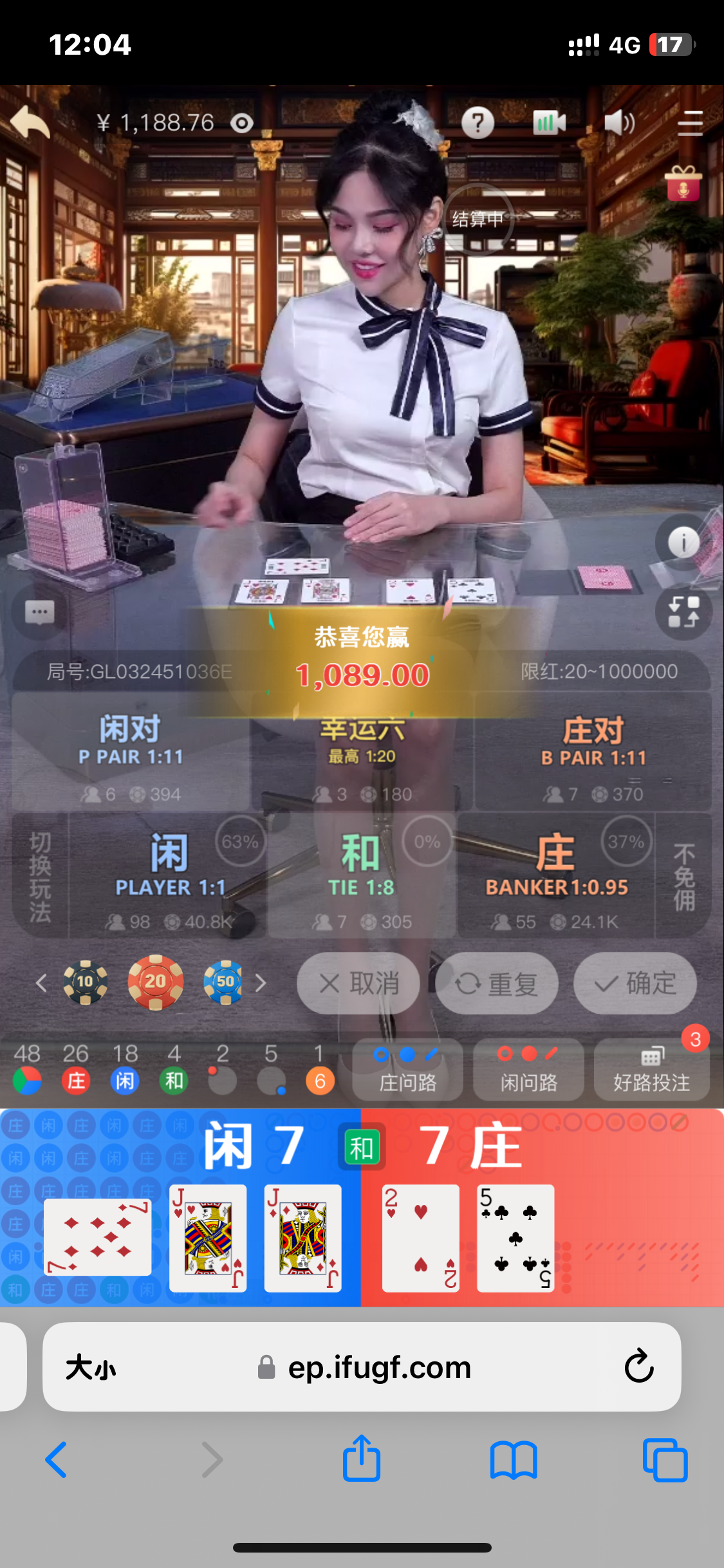
Task: Open the chat bubble
Action: tap(39, 611)
